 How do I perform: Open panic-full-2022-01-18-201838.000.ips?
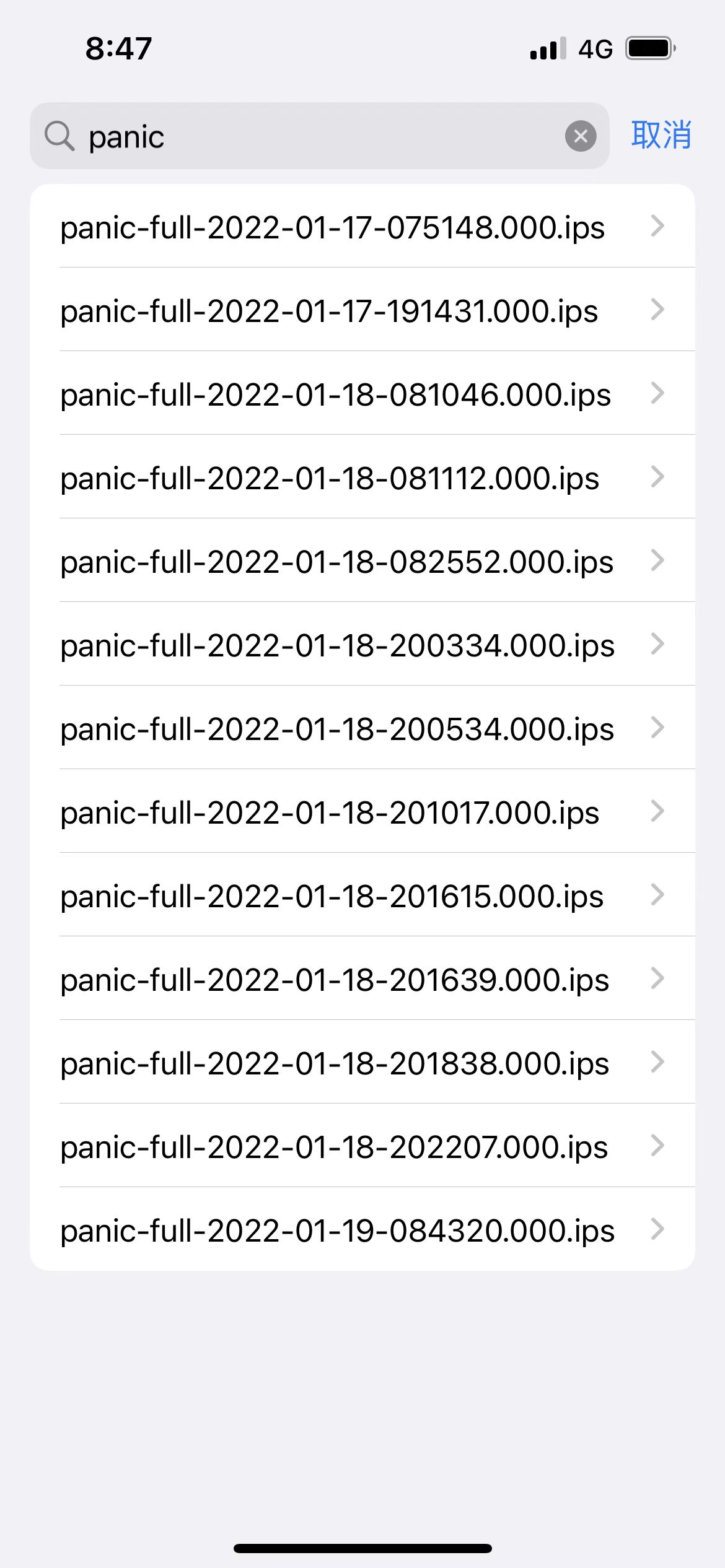(362, 1063)
